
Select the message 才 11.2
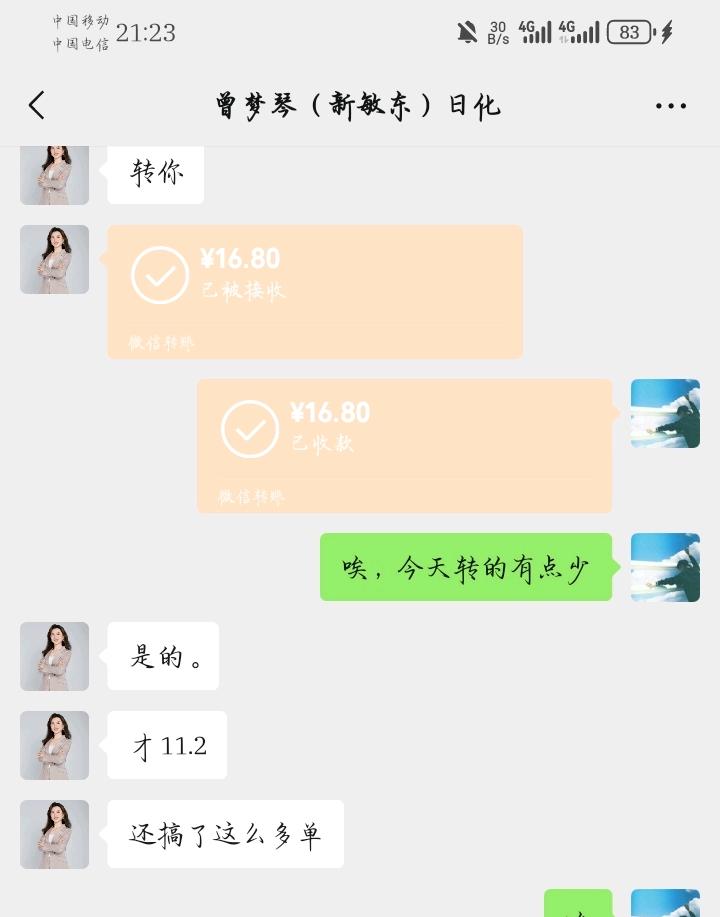click(166, 745)
